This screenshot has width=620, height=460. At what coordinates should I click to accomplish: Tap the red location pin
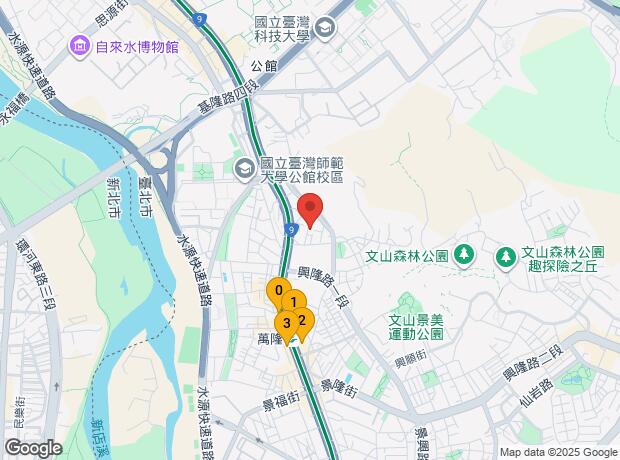point(310,210)
